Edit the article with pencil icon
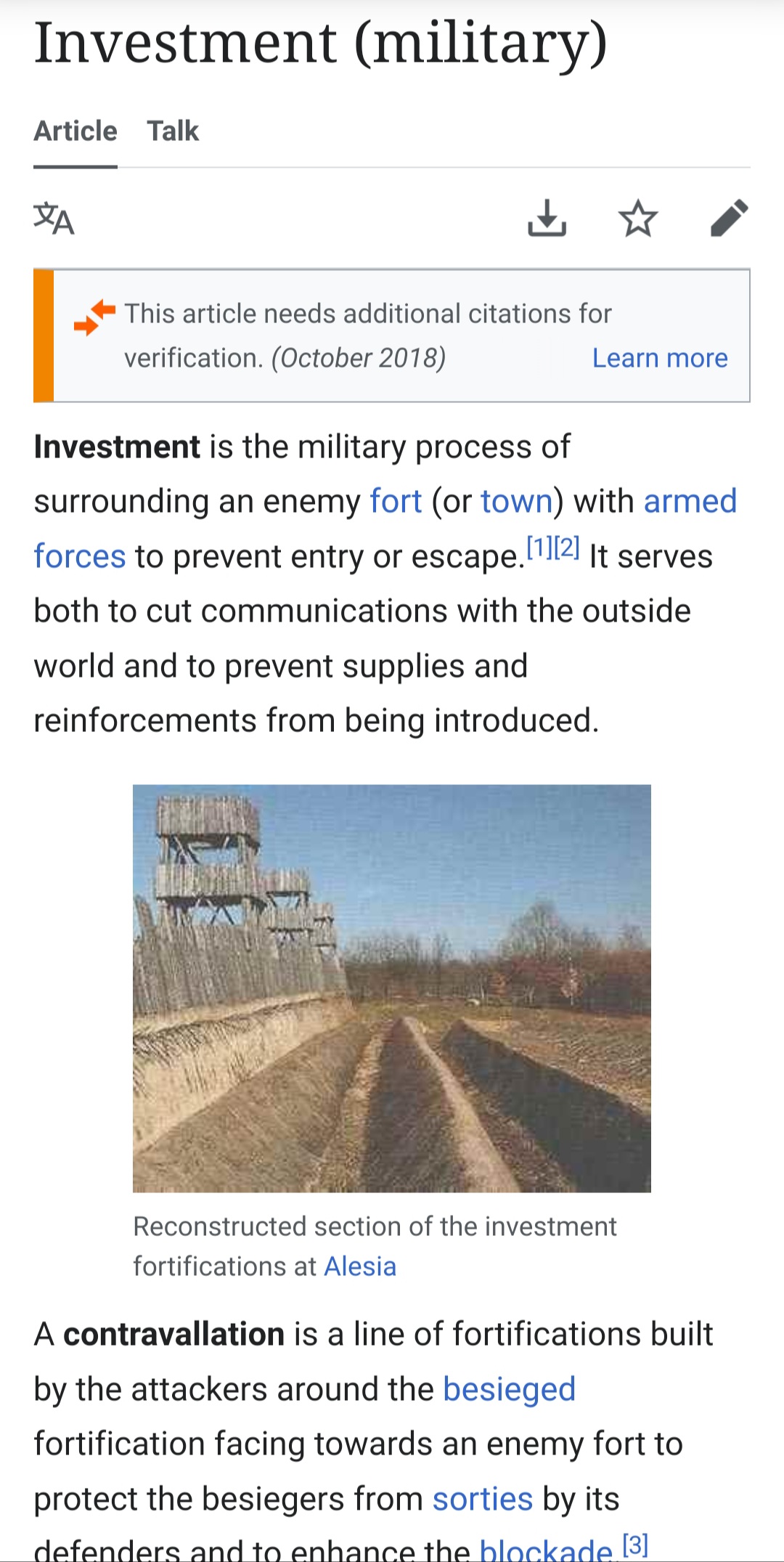Screen dimensions: 784x1562 click(729, 218)
